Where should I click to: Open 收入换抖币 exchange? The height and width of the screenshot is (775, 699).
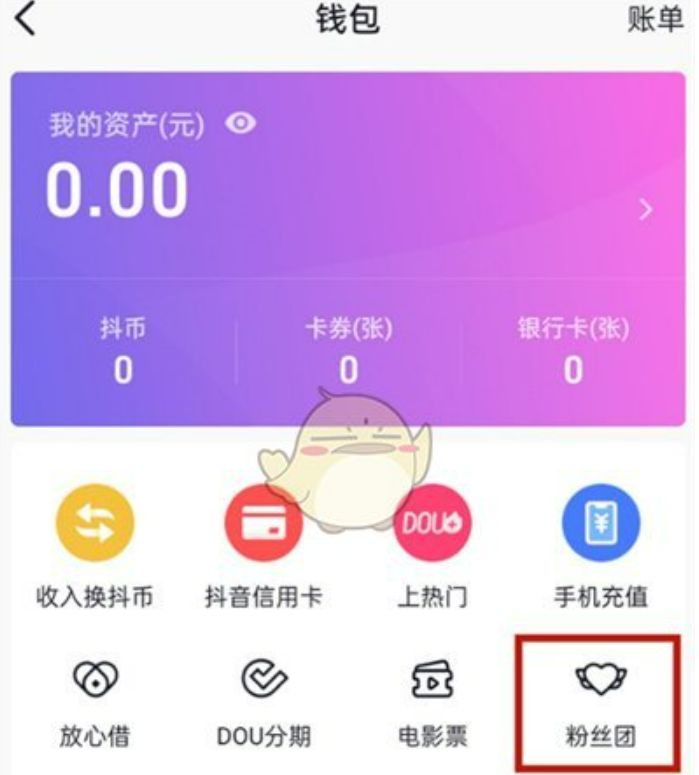pos(95,545)
